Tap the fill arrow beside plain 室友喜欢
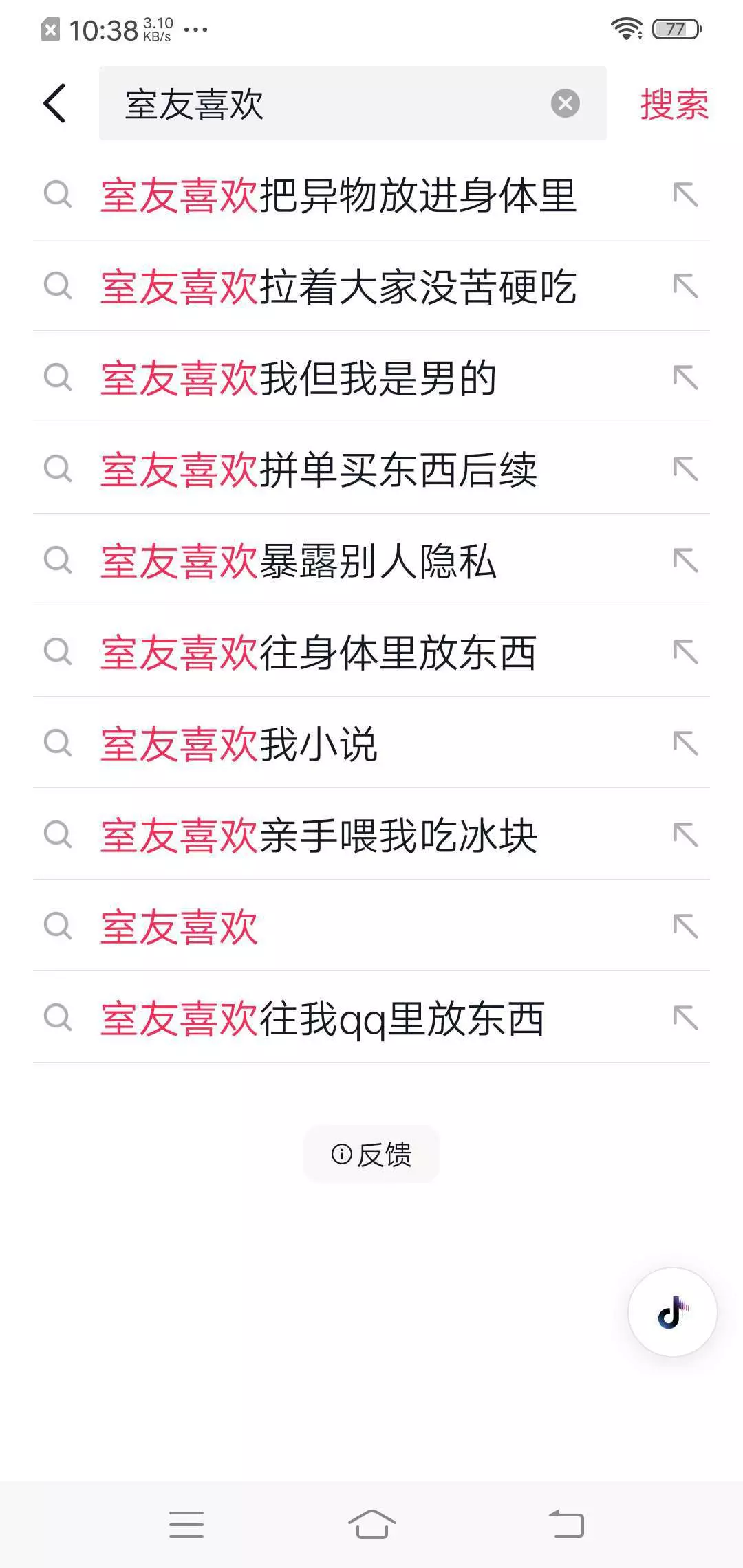 click(x=685, y=926)
